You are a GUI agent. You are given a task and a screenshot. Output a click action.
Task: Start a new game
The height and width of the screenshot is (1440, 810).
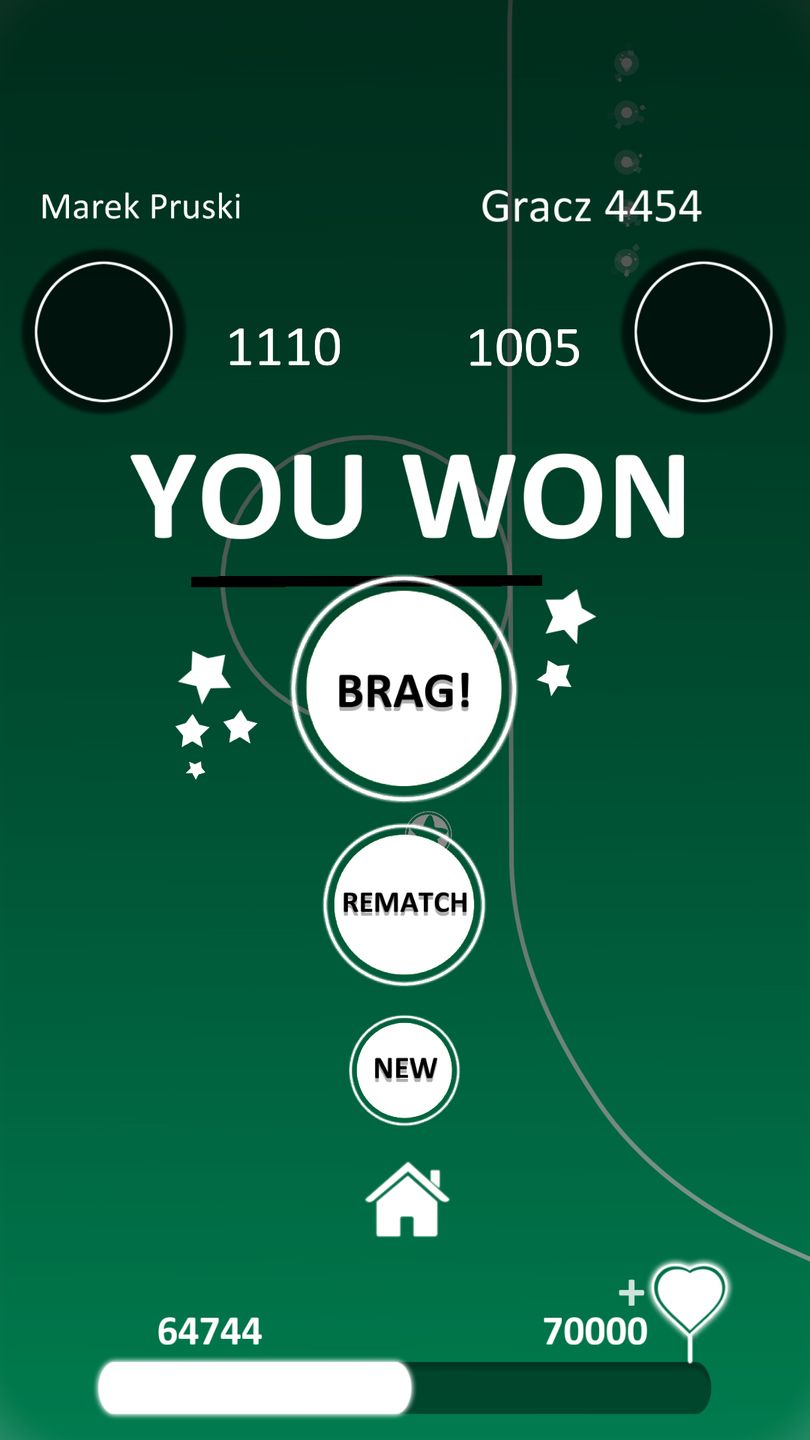tap(404, 1069)
